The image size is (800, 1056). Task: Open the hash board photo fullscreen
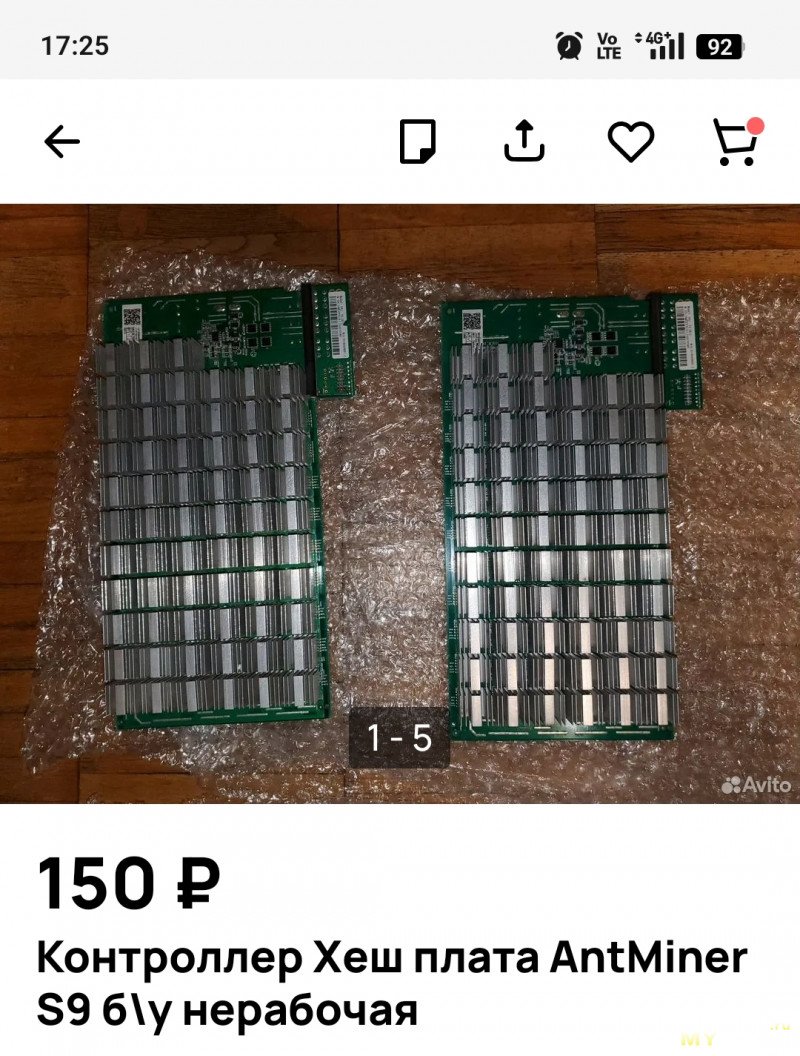point(400,500)
